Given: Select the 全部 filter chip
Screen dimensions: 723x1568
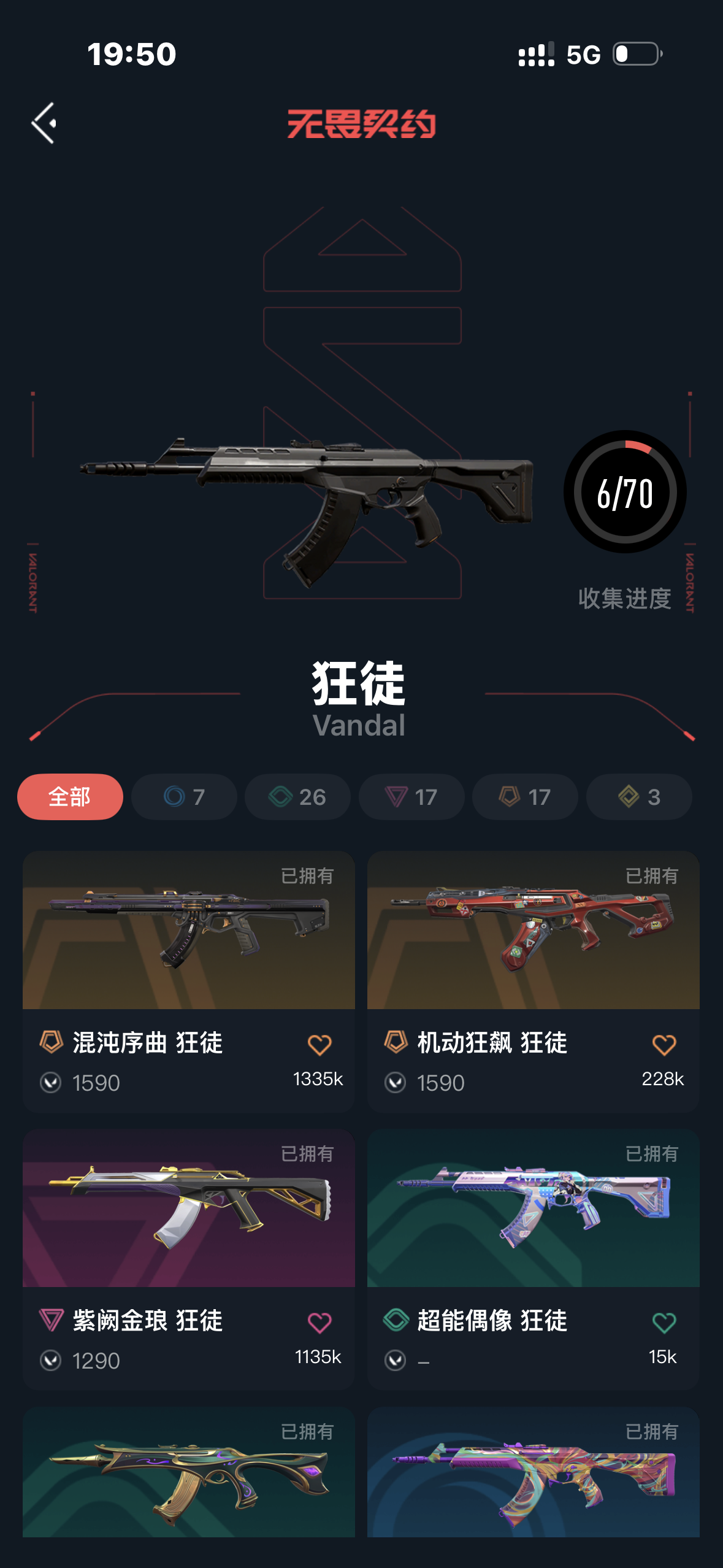Looking at the screenshot, I should pos(70,797).
